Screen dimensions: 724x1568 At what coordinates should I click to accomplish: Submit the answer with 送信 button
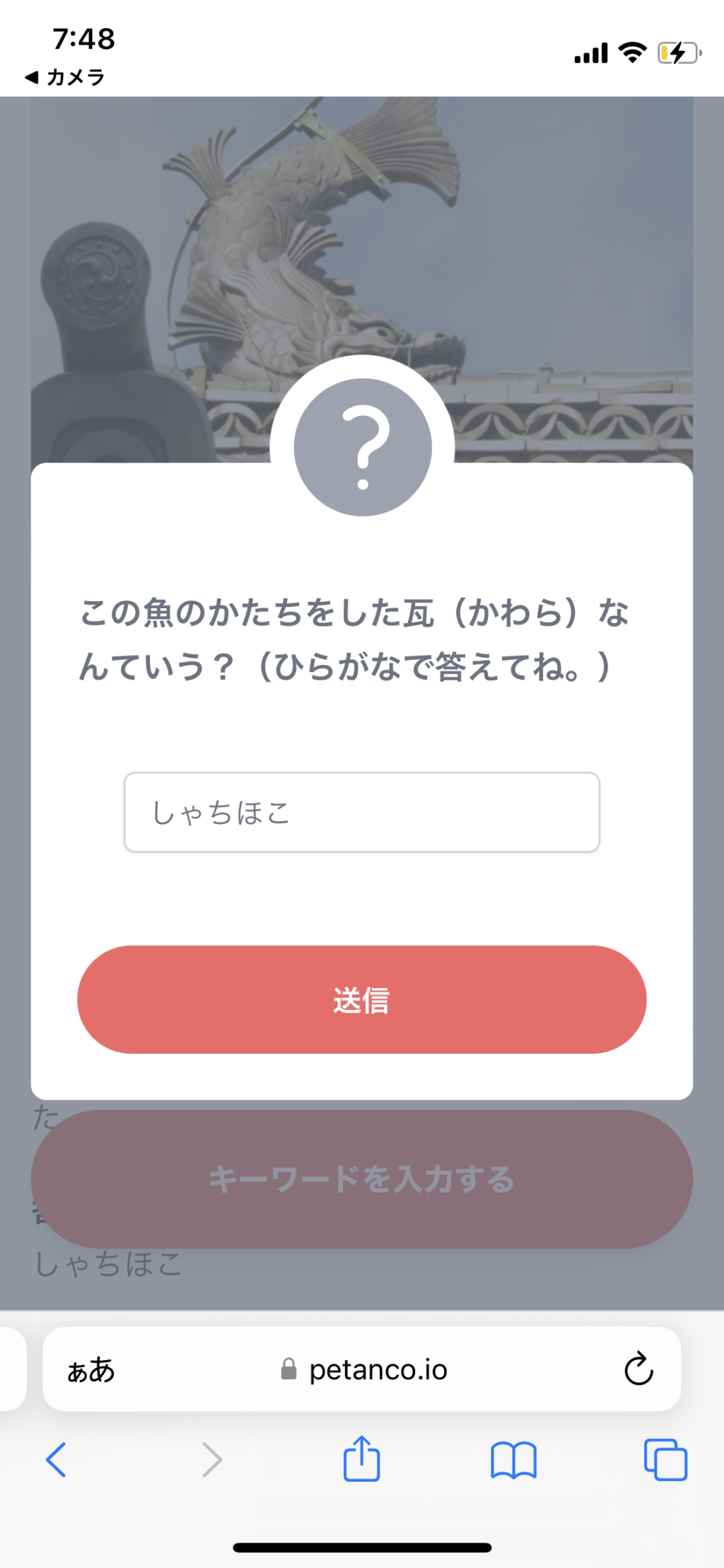point(361,999)
